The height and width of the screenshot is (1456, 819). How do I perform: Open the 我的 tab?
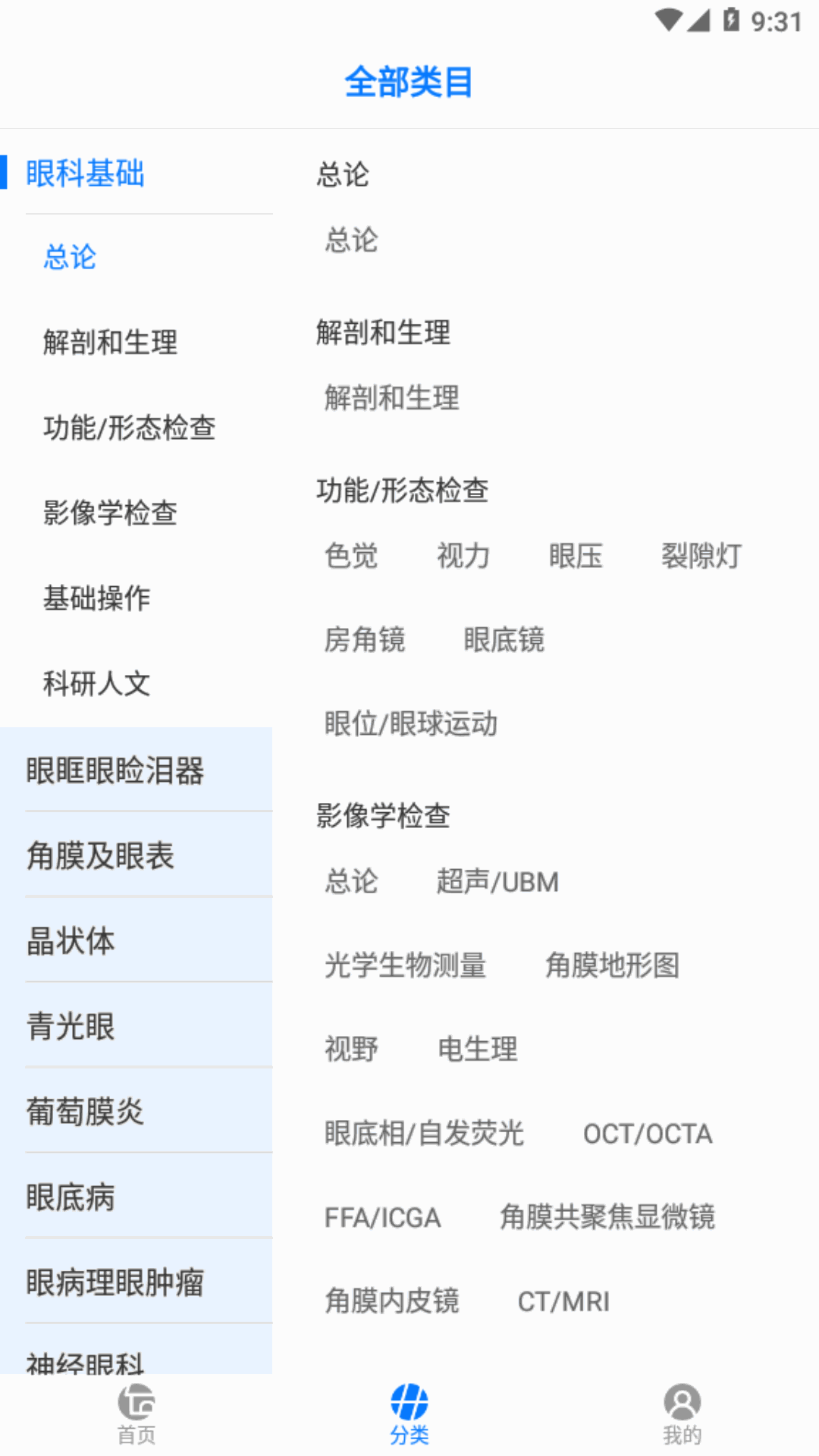[x=682, y=1414]
